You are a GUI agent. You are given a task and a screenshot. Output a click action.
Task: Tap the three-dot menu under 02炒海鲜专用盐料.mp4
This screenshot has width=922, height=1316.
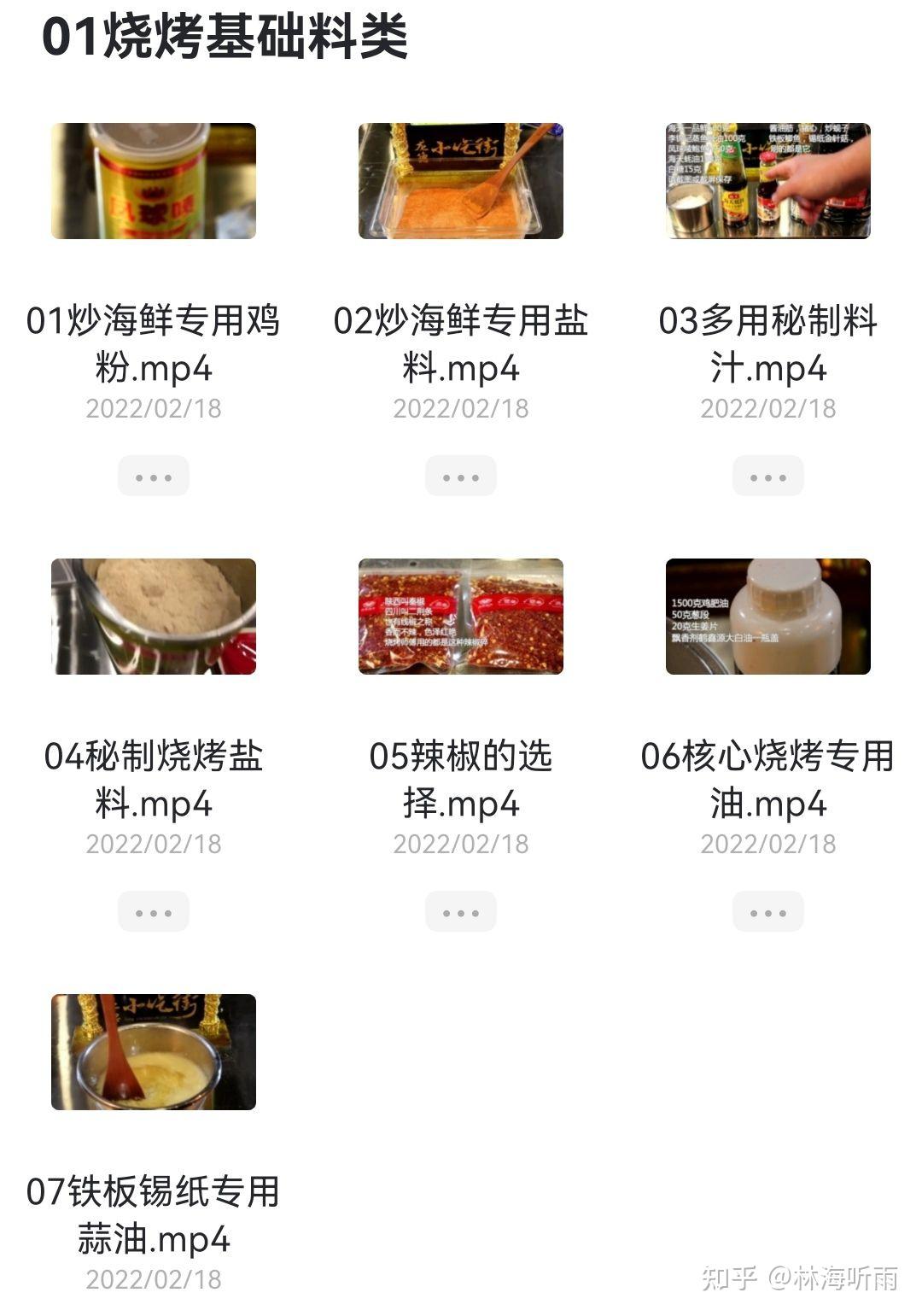tap(461, 477)
